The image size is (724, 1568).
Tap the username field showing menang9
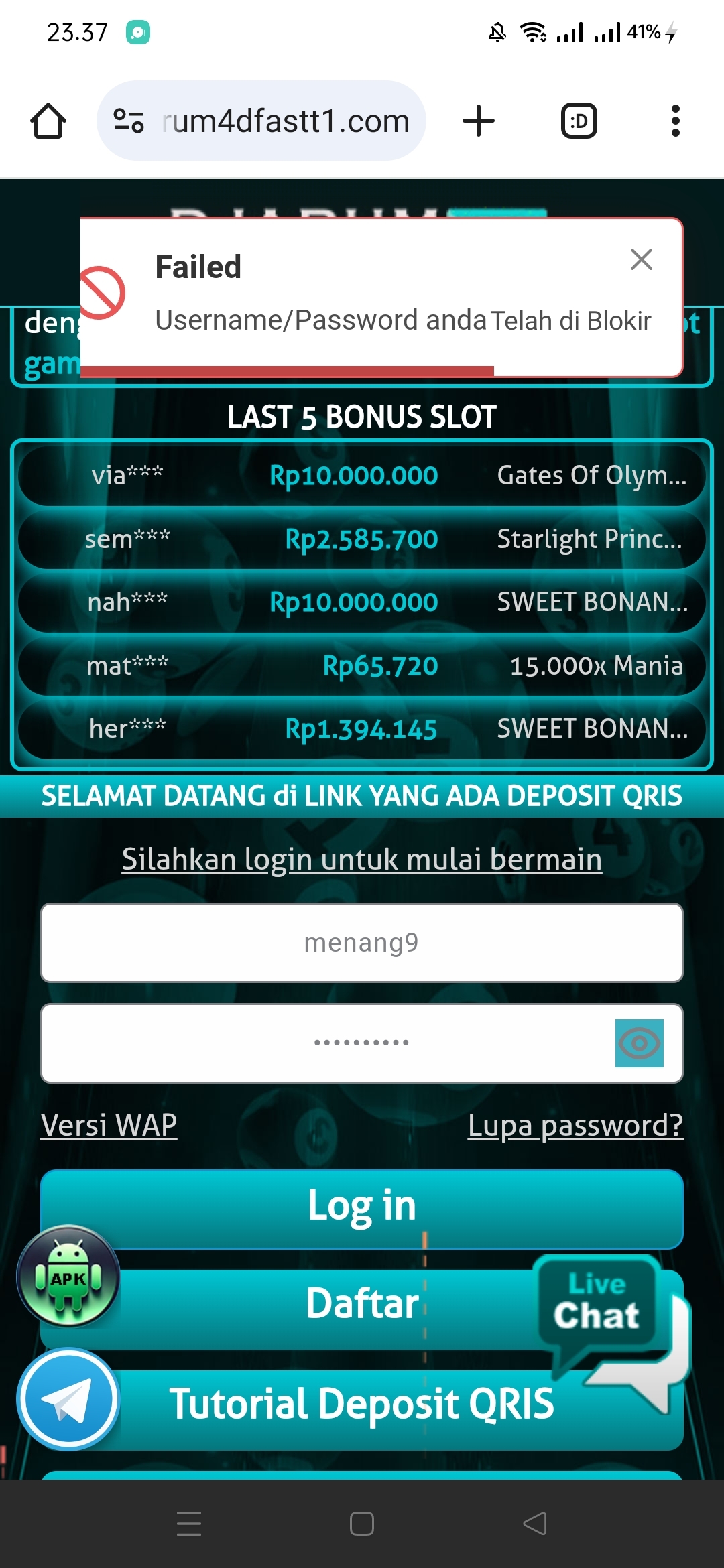[361, 943]
